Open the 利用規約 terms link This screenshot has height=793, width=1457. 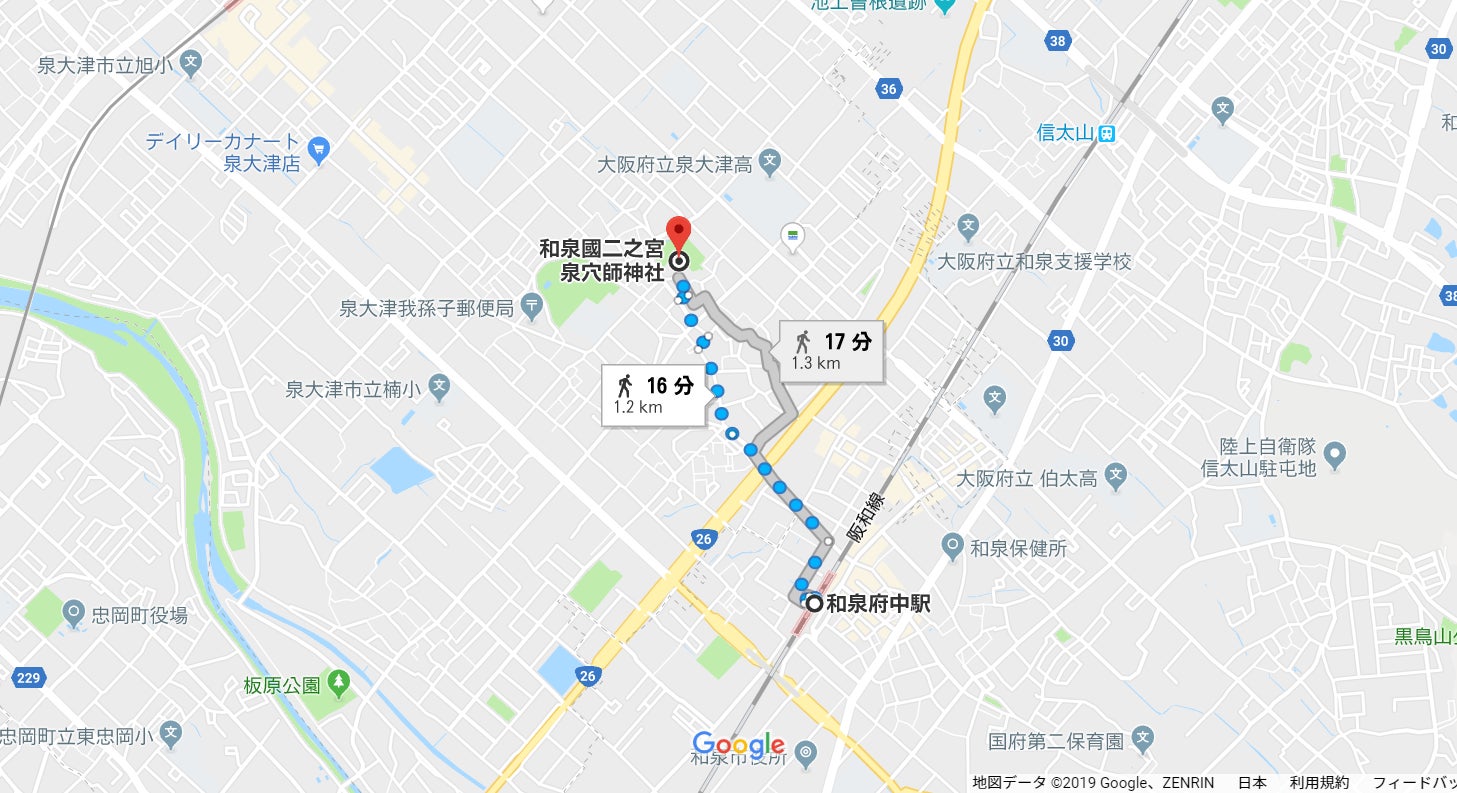(x=1319, y=782)
